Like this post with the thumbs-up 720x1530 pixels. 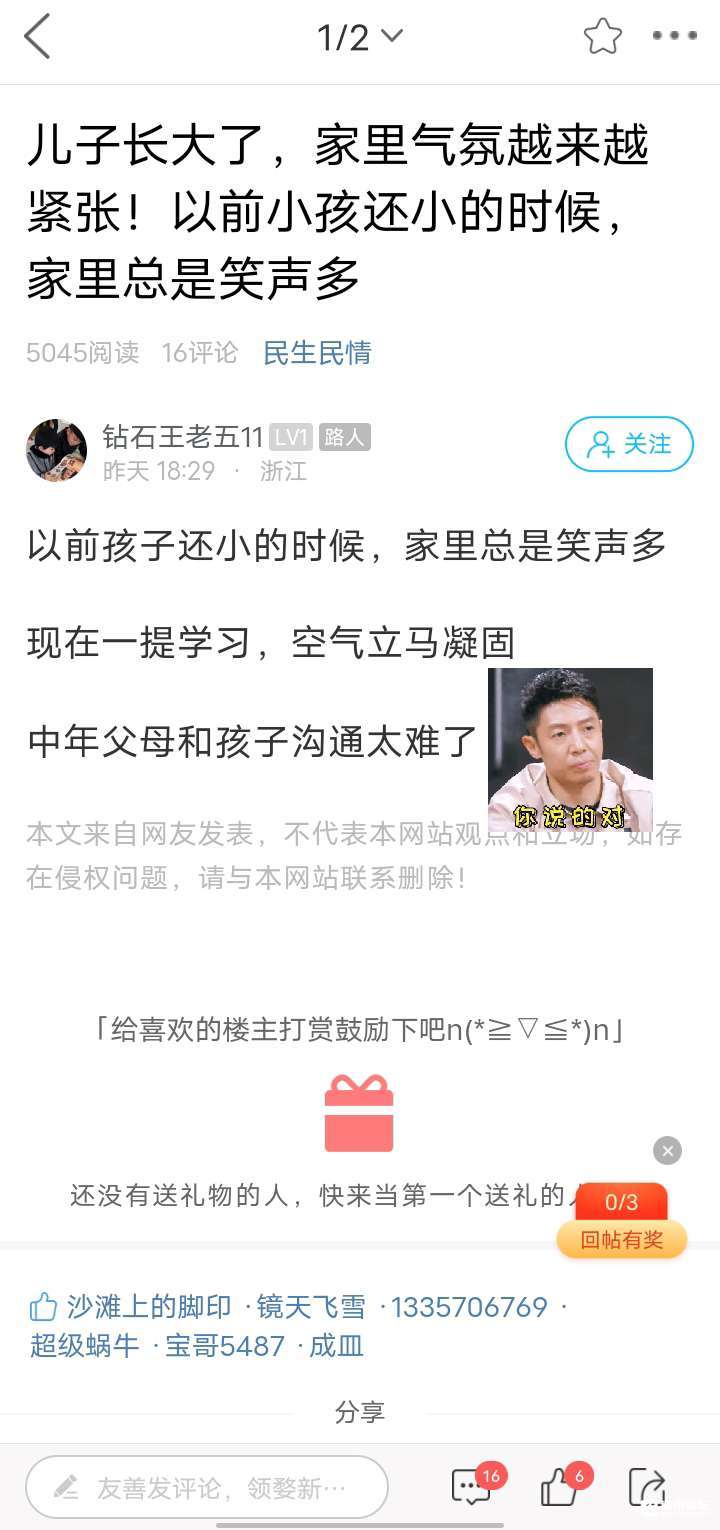560,1487
